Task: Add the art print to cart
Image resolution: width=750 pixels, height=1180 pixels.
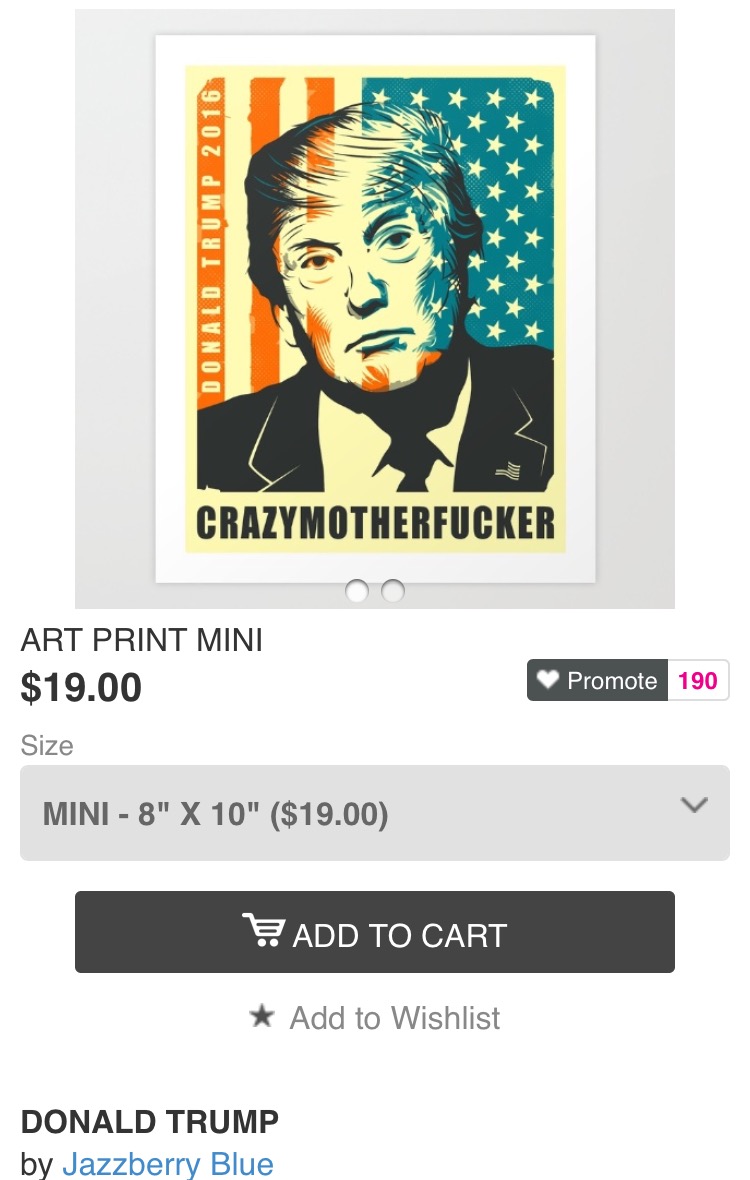Action: pyautogui.click(x=375, y=933)
